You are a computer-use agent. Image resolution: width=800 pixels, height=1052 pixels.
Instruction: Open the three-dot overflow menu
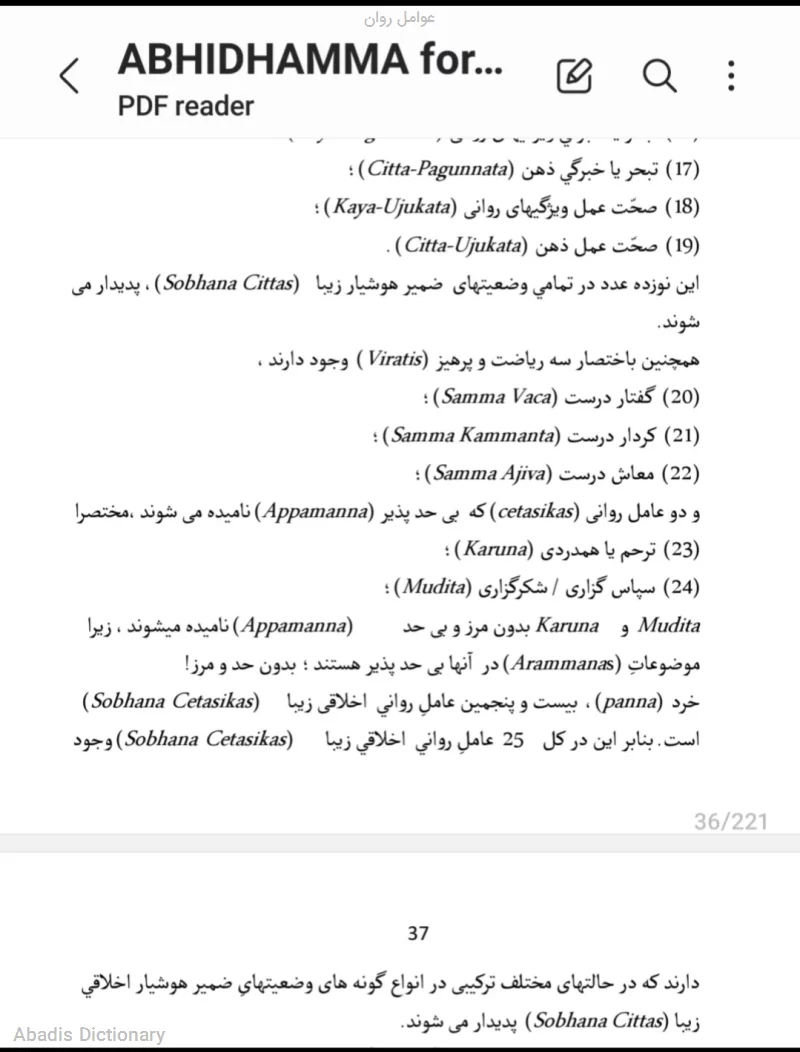point(731,75)
